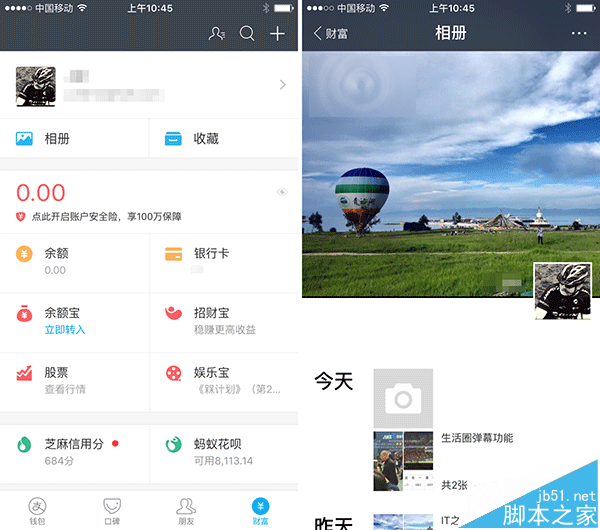Open 股票 stocks entry
This screenshot has height=530, width=600.
click(75, 380)
